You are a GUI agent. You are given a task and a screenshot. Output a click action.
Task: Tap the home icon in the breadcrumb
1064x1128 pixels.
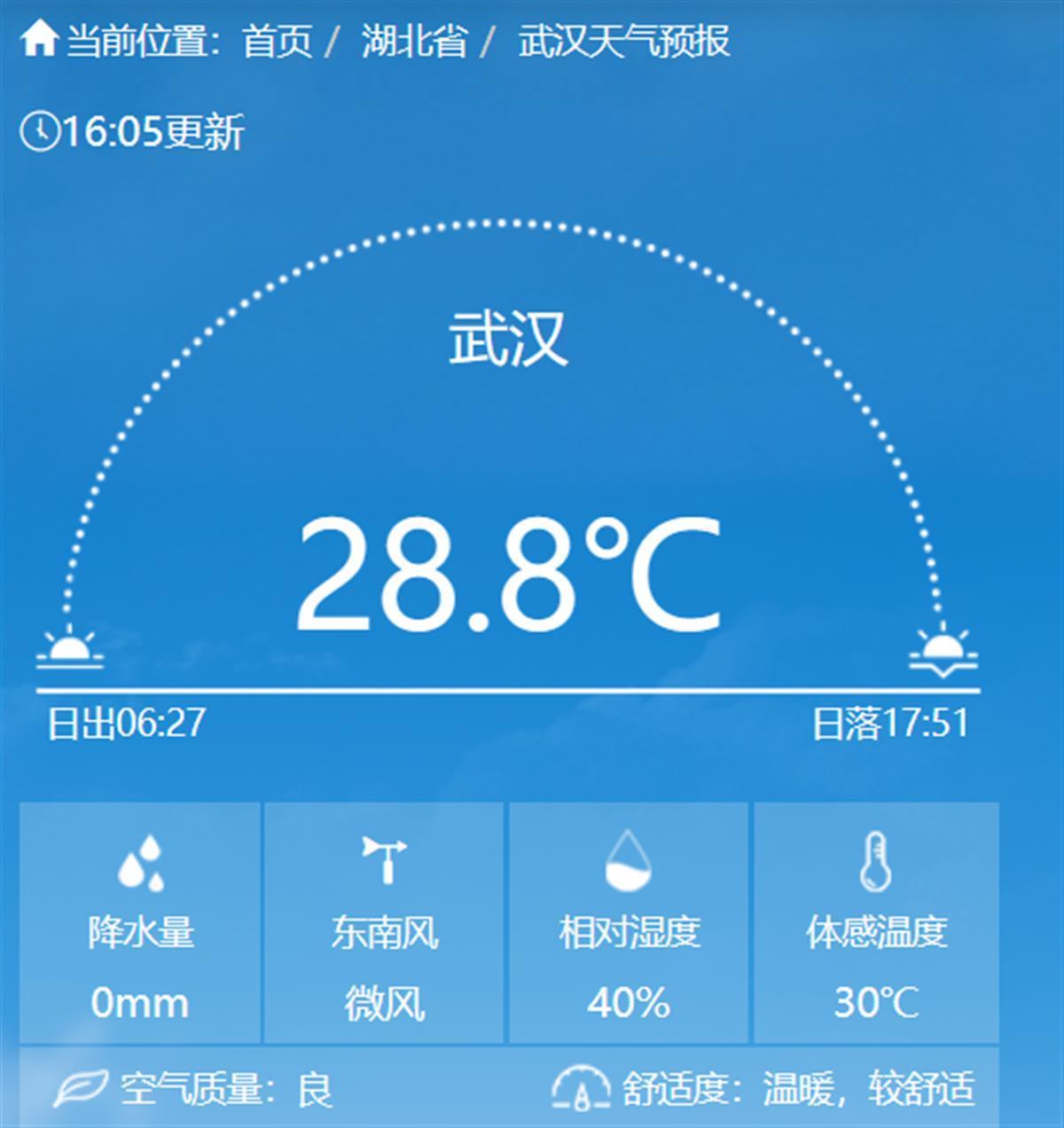(39, 39)
